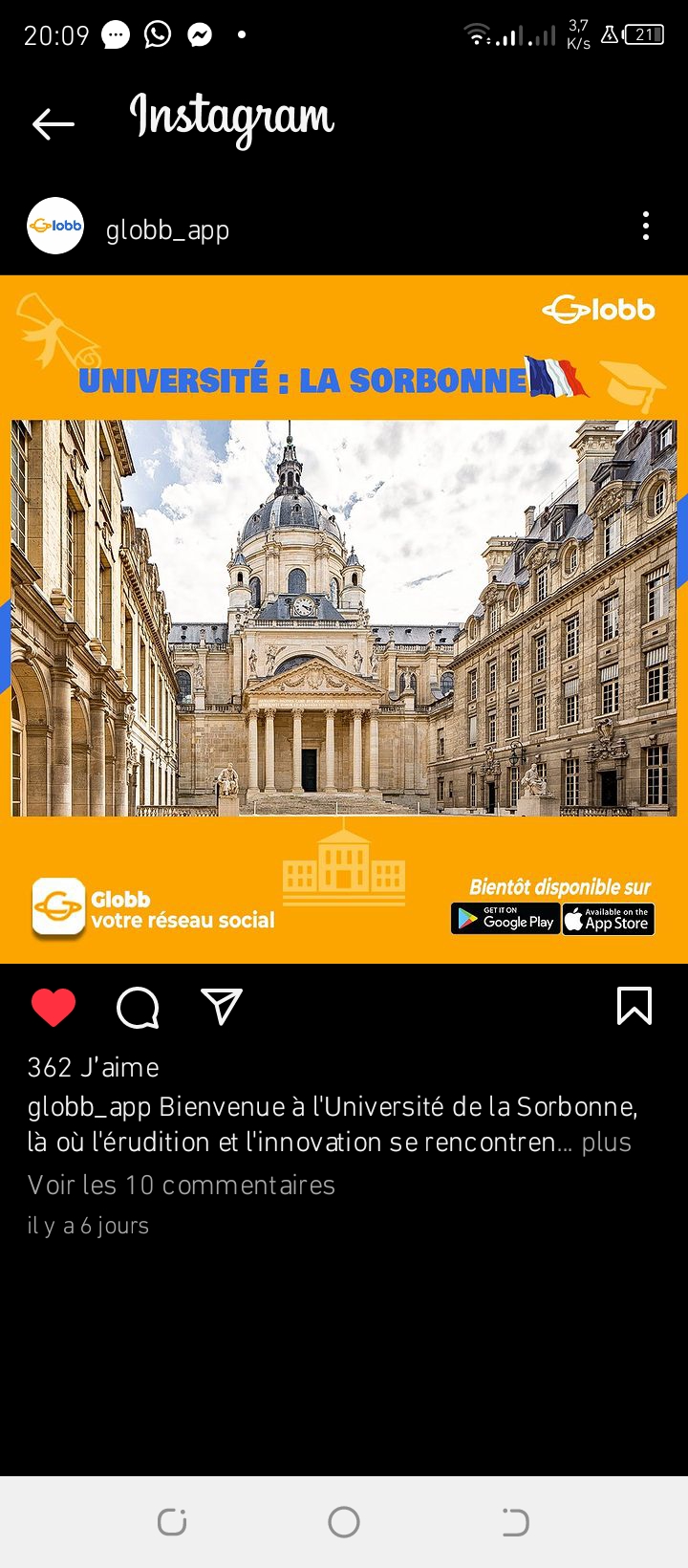
Task: Open globb_app profile from the avatar
Action: 55,227
